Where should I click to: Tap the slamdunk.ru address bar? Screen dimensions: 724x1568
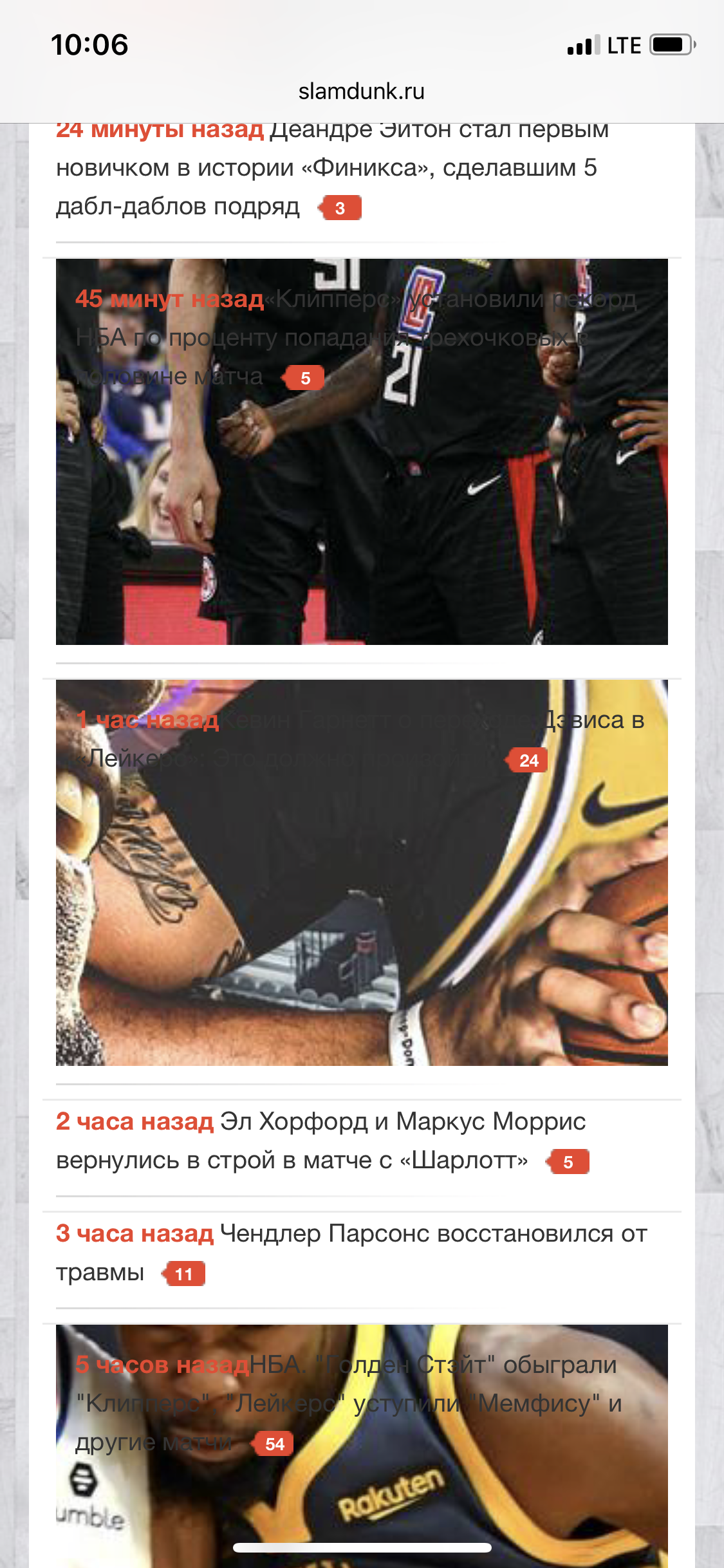(x=362, y=91)
